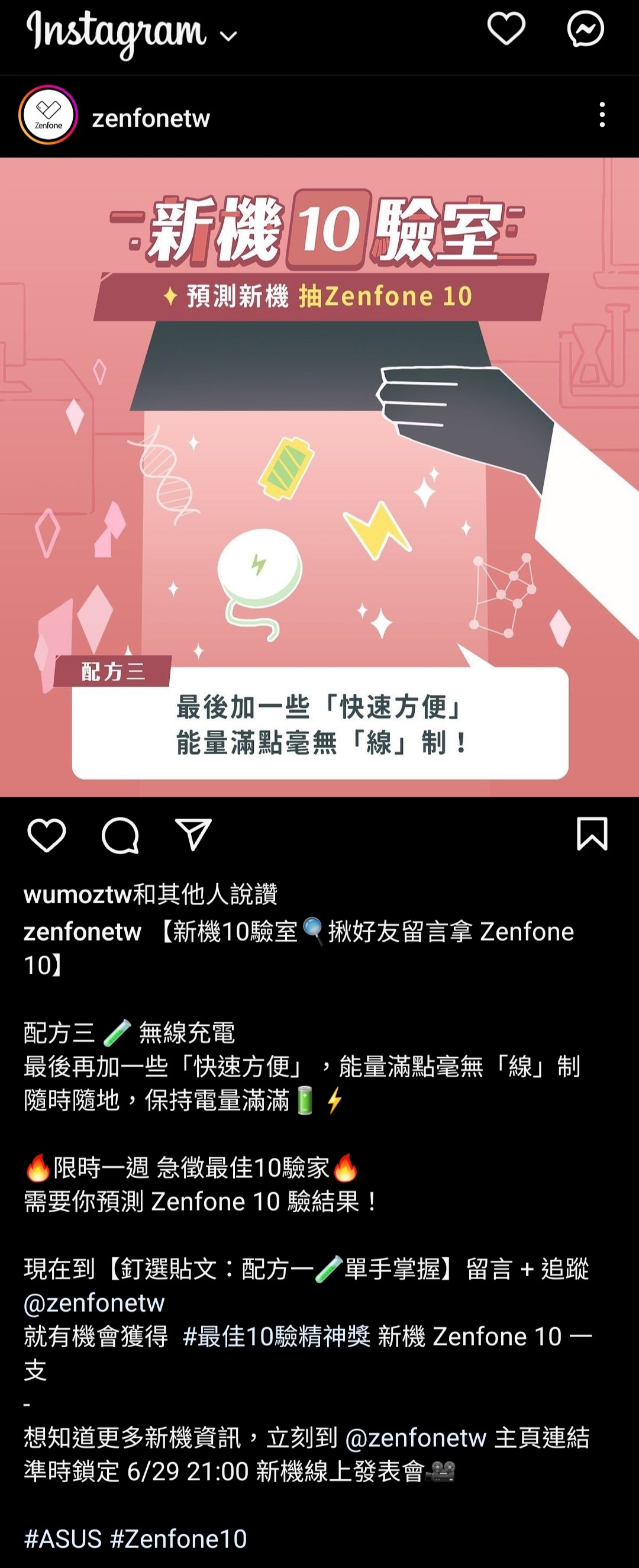
Task: Bookmark the zenfonetw post
Action: point(592,833)
